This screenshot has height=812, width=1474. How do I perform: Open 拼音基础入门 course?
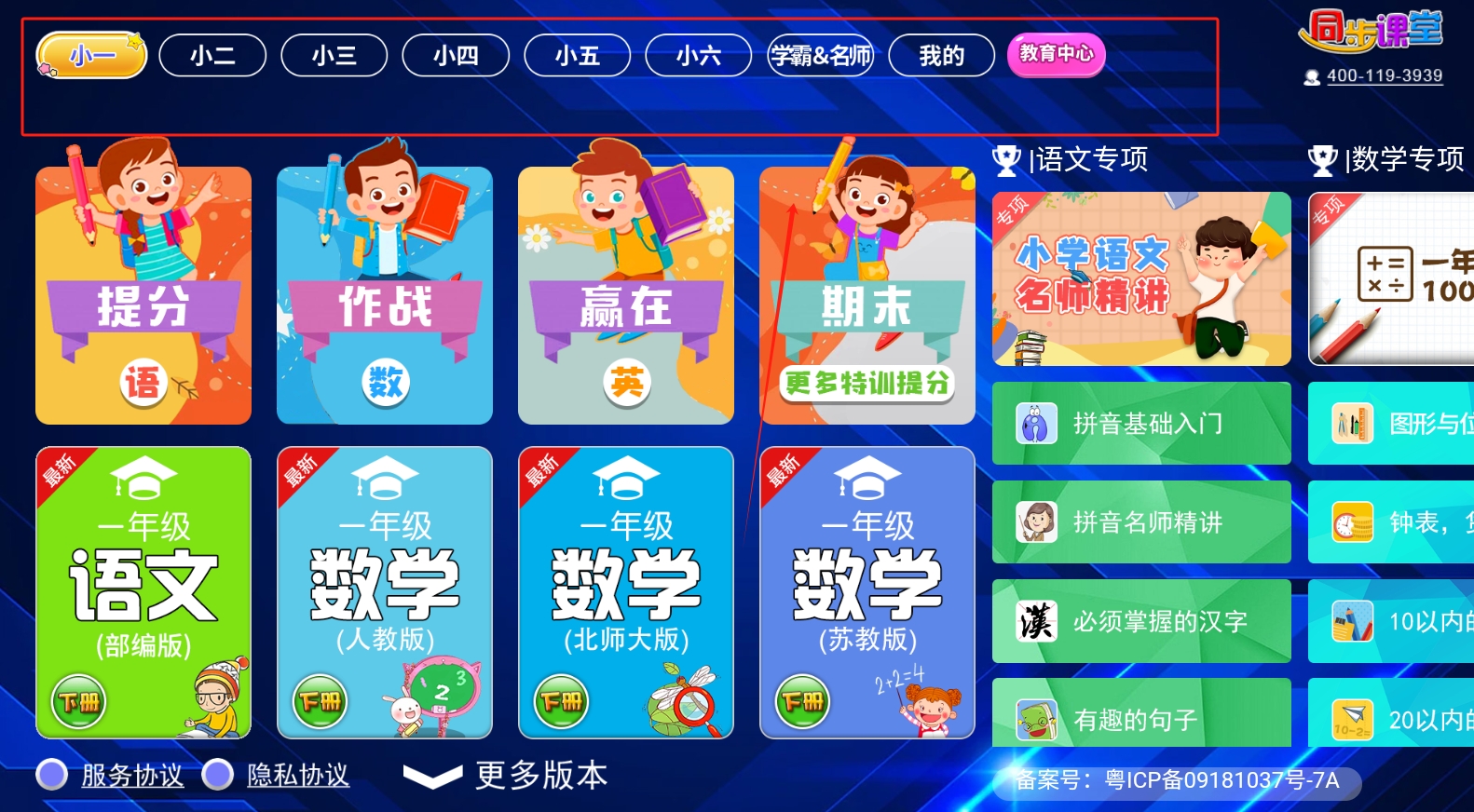1141,424
